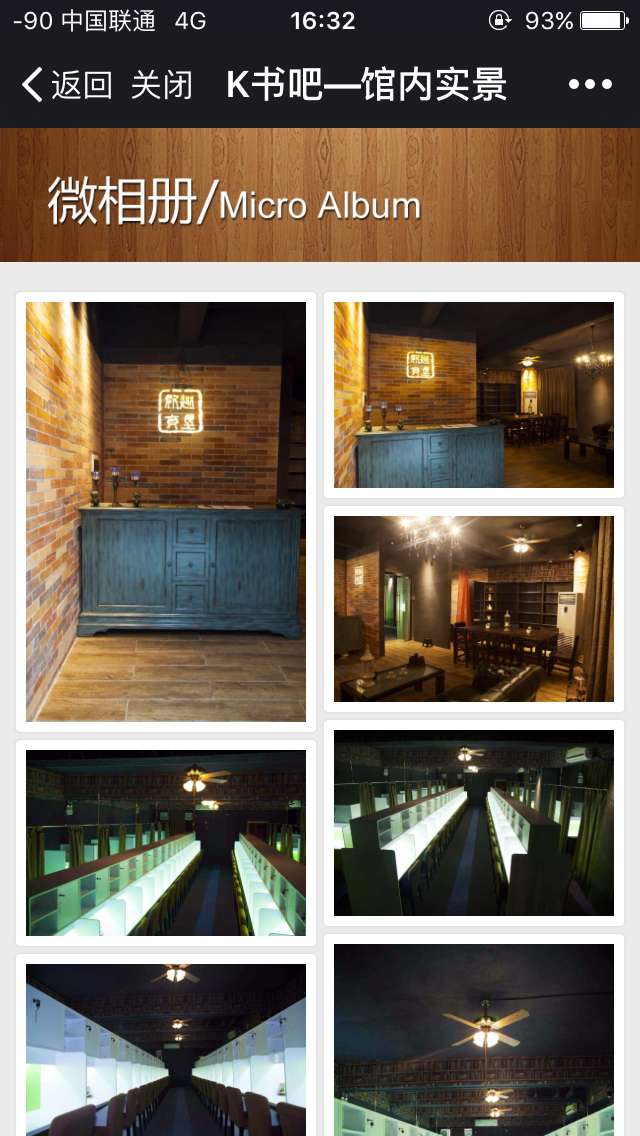View the photo of two long glowing desk rows
640x1136 pixels.
474,823
